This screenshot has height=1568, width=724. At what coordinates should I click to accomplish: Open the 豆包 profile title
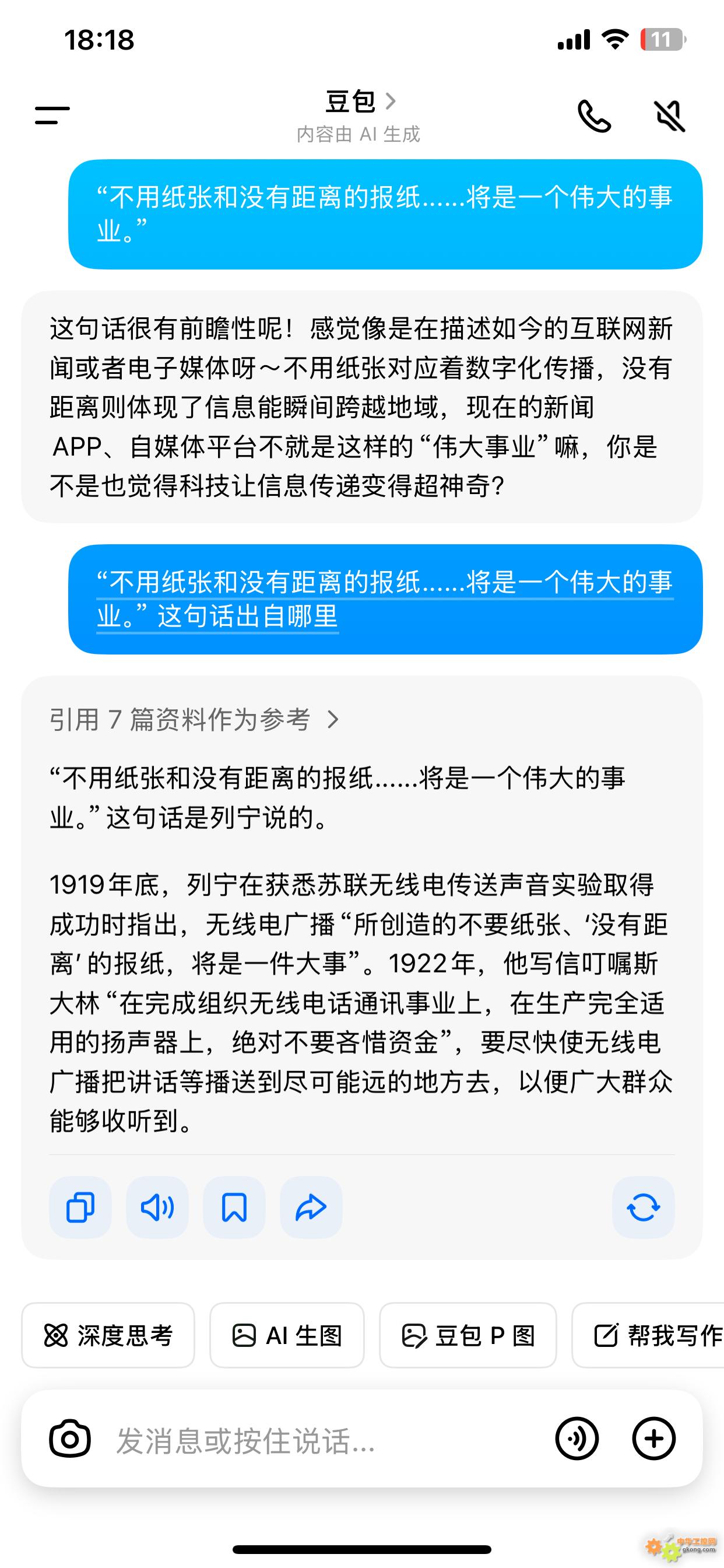(360, 101)
